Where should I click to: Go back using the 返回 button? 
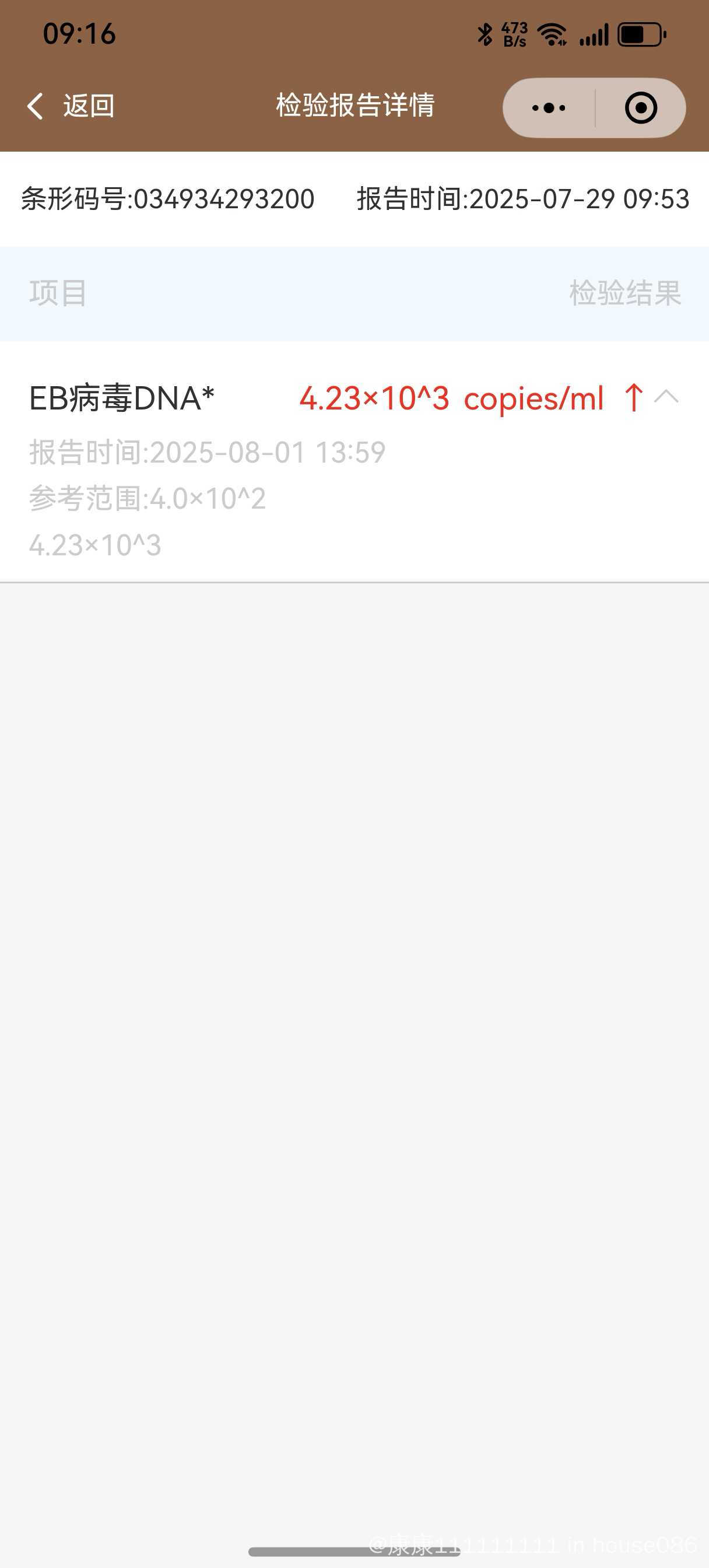tap(70, 106)
